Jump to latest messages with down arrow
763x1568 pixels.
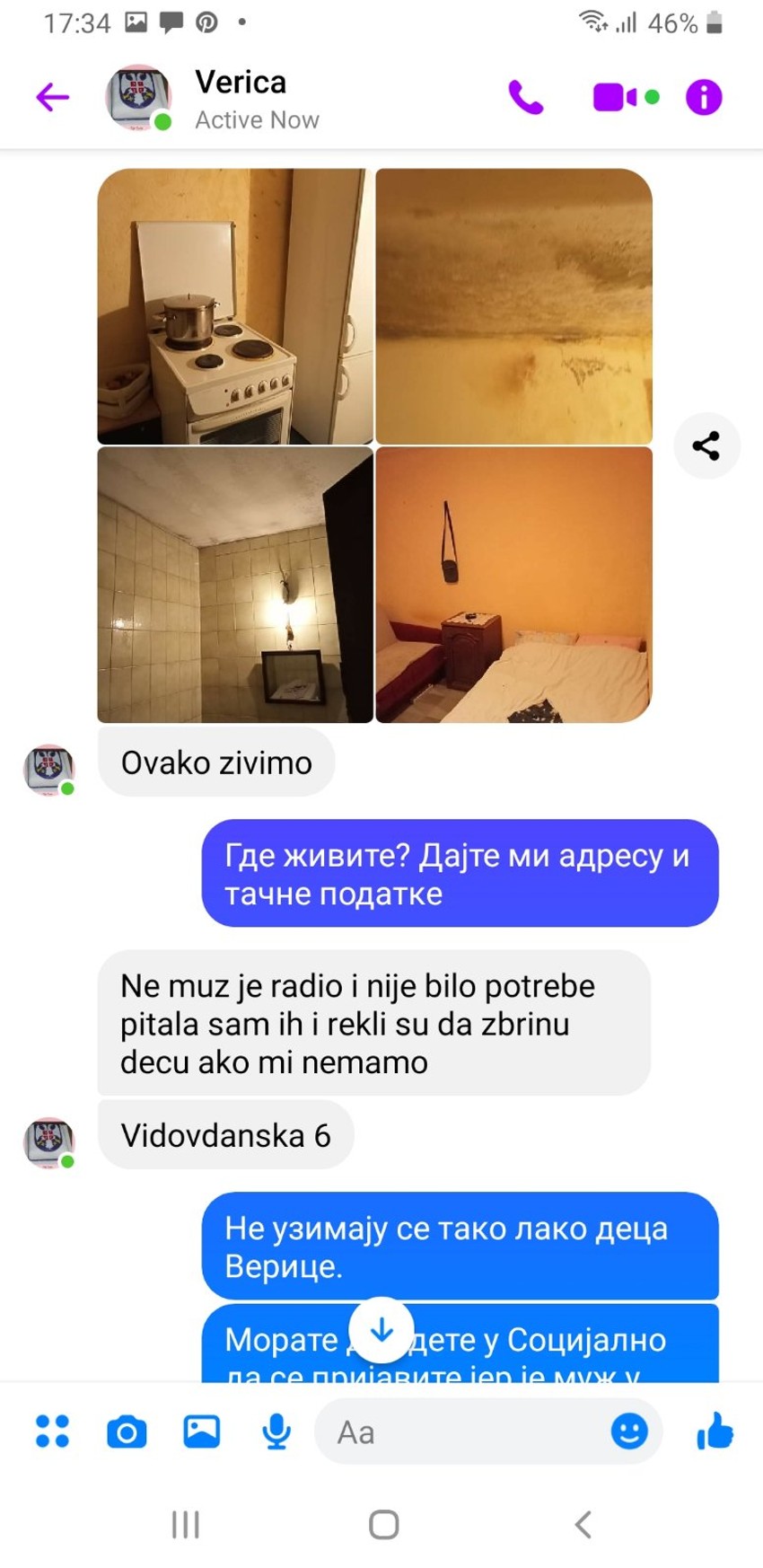[x=381, y=1330]
